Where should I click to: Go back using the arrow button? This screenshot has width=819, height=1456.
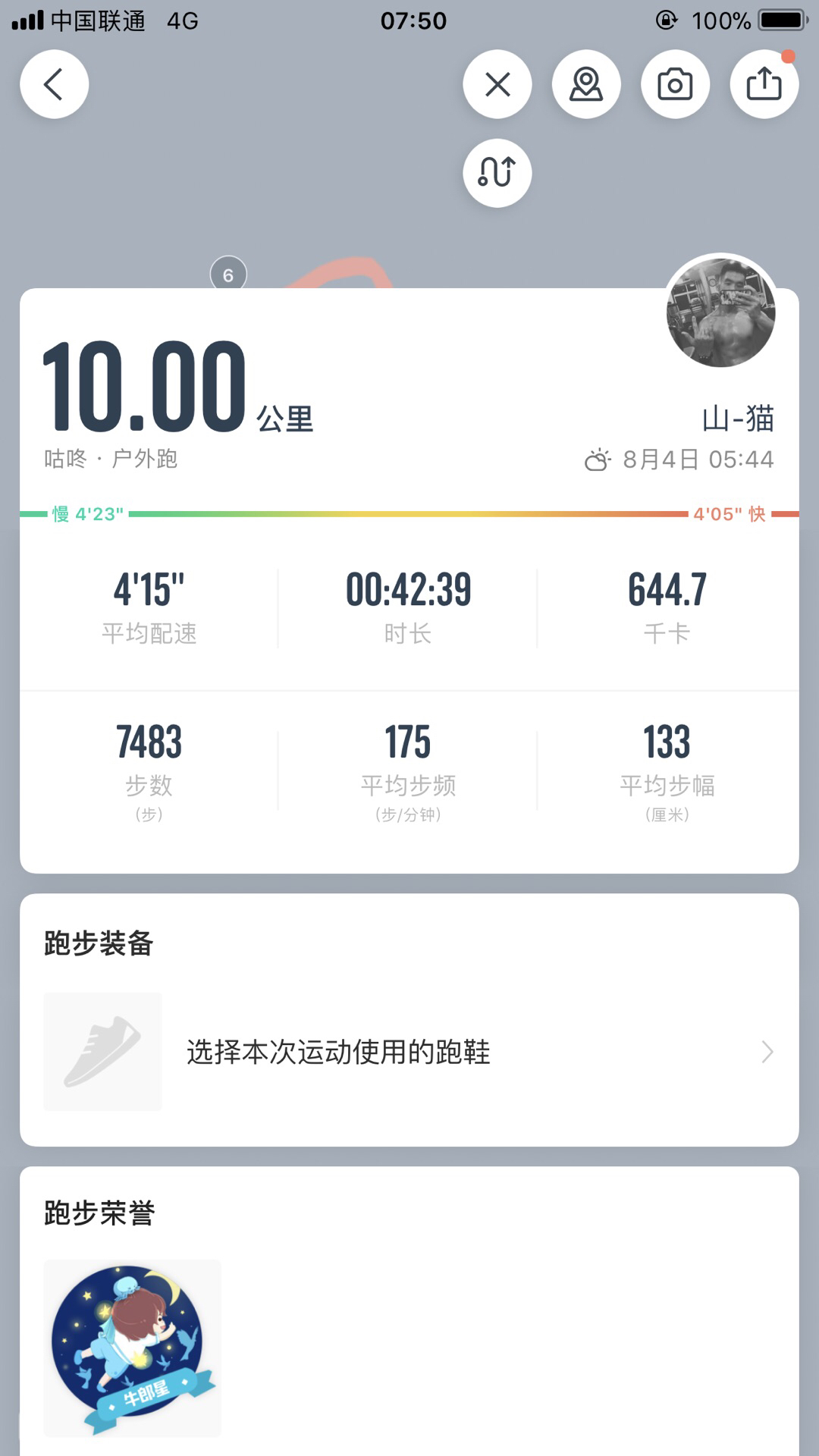coord(54,84)
